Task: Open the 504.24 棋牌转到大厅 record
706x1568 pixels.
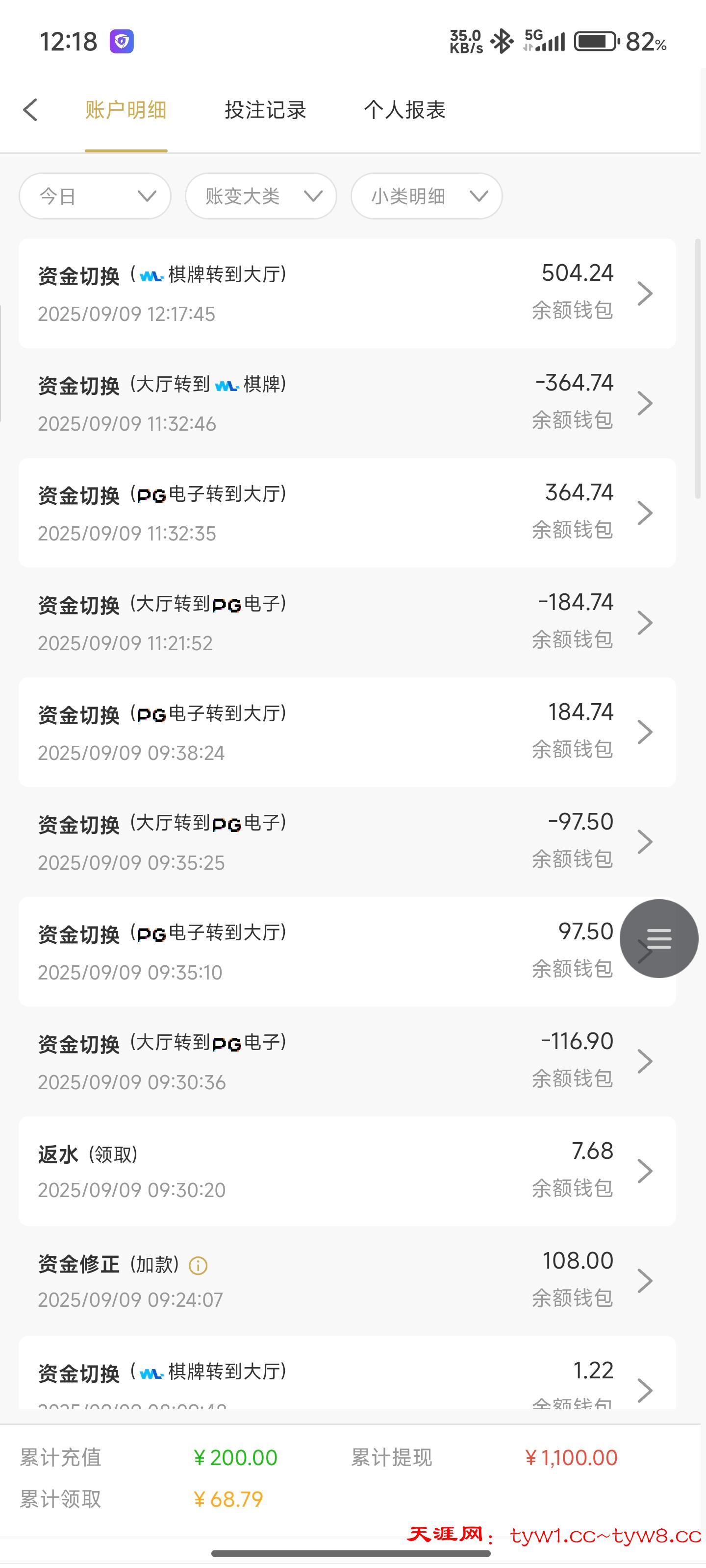Action: tap(347, 294)
